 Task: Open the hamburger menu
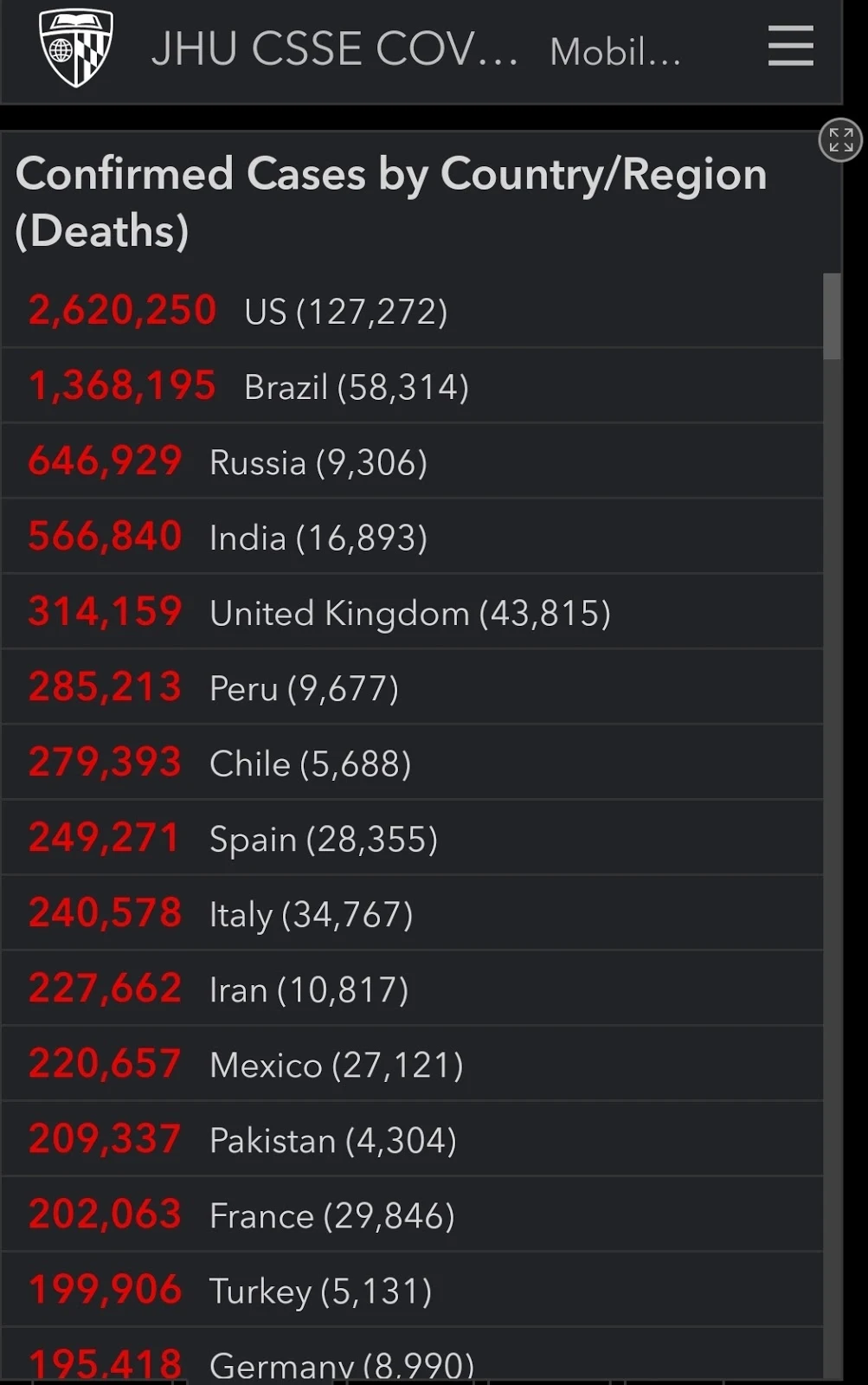point(790,46)
